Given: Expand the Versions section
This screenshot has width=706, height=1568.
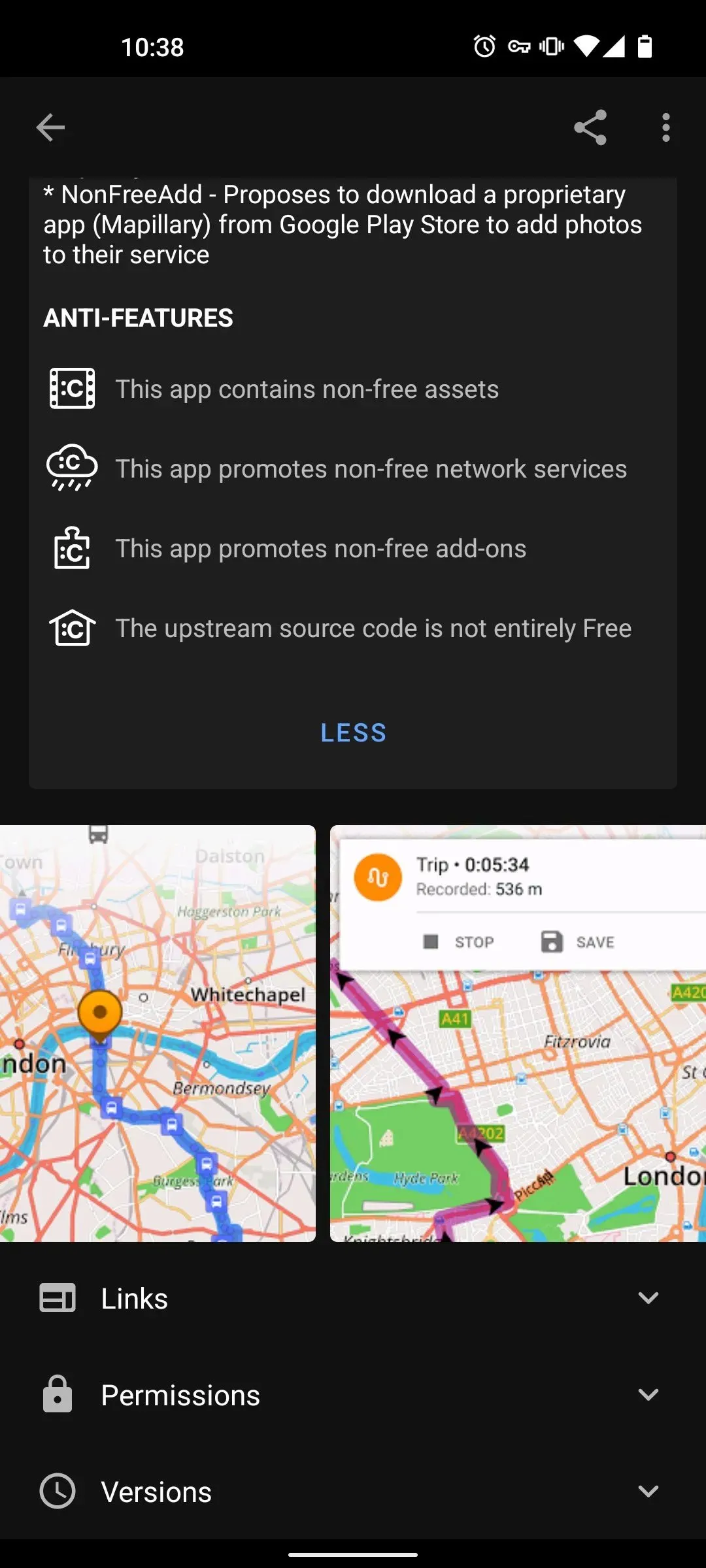Looking at the screenshot, I should (353, 1492).
